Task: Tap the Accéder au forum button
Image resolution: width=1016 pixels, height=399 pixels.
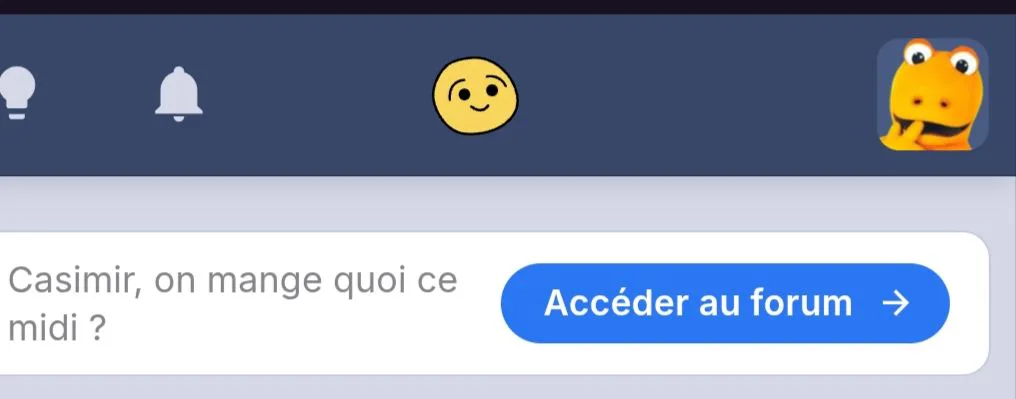Action: tap(725, 303)
